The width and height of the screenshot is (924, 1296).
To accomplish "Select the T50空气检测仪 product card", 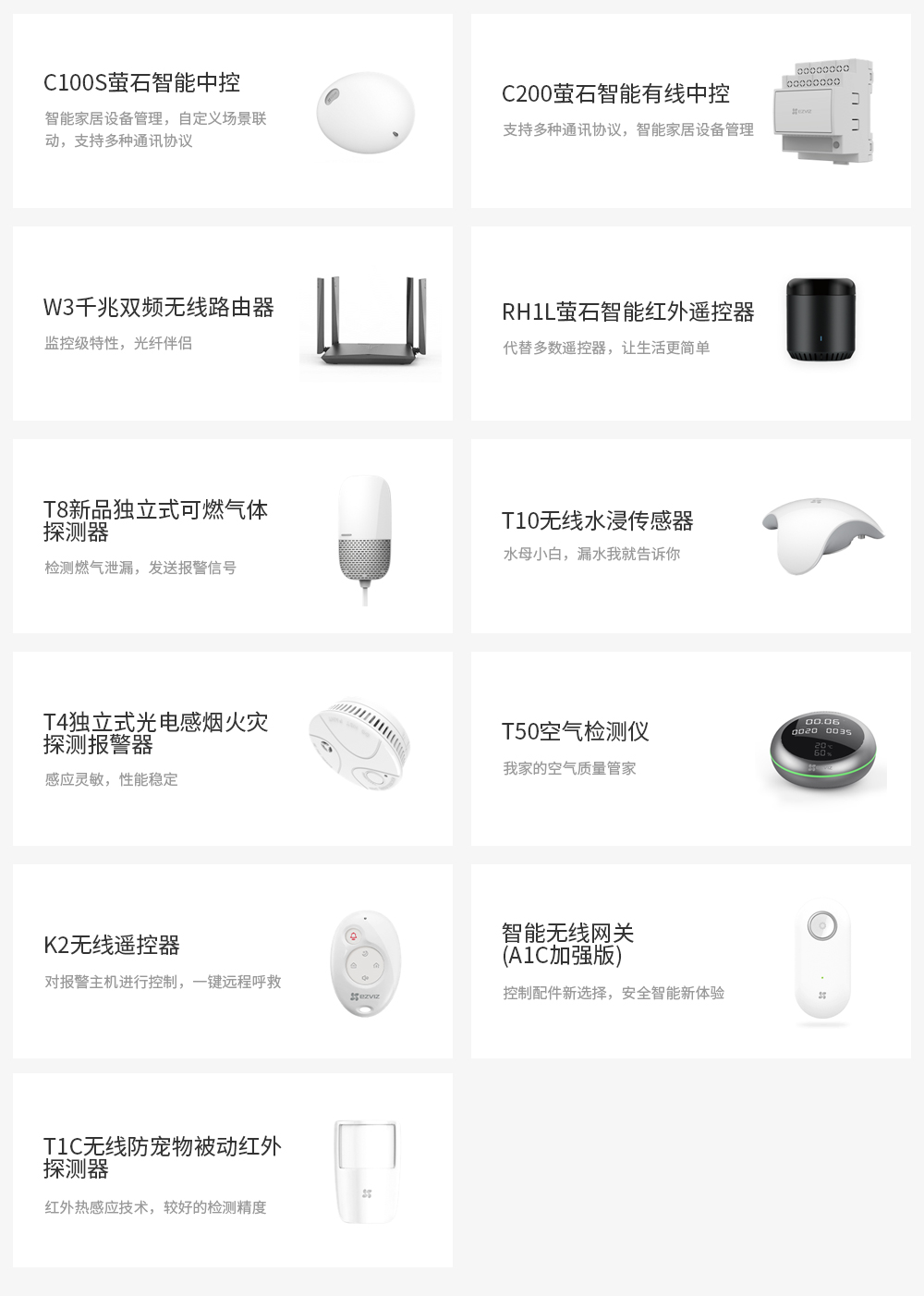I will [x=690, y=749].
